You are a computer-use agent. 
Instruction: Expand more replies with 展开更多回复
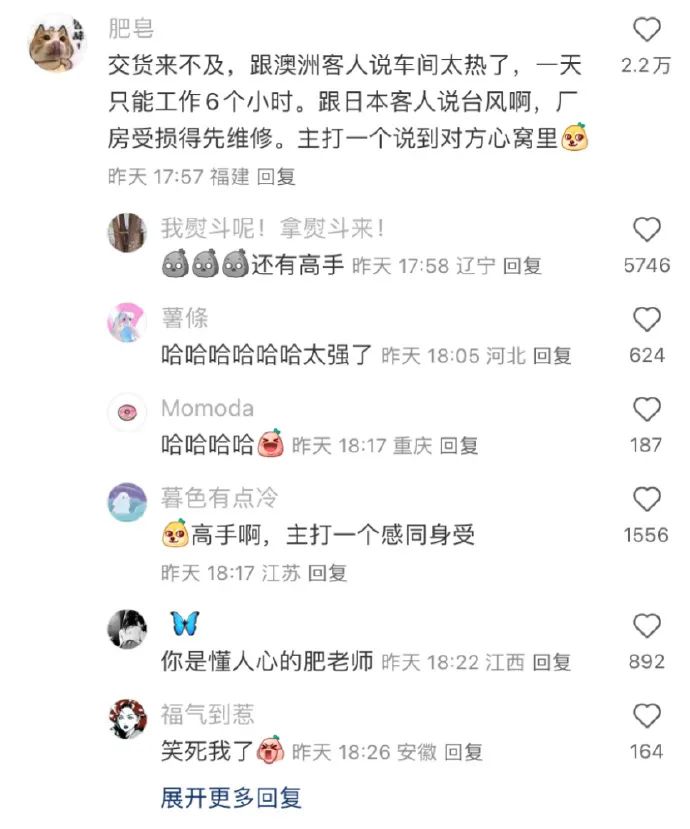[x=231, y=798]
